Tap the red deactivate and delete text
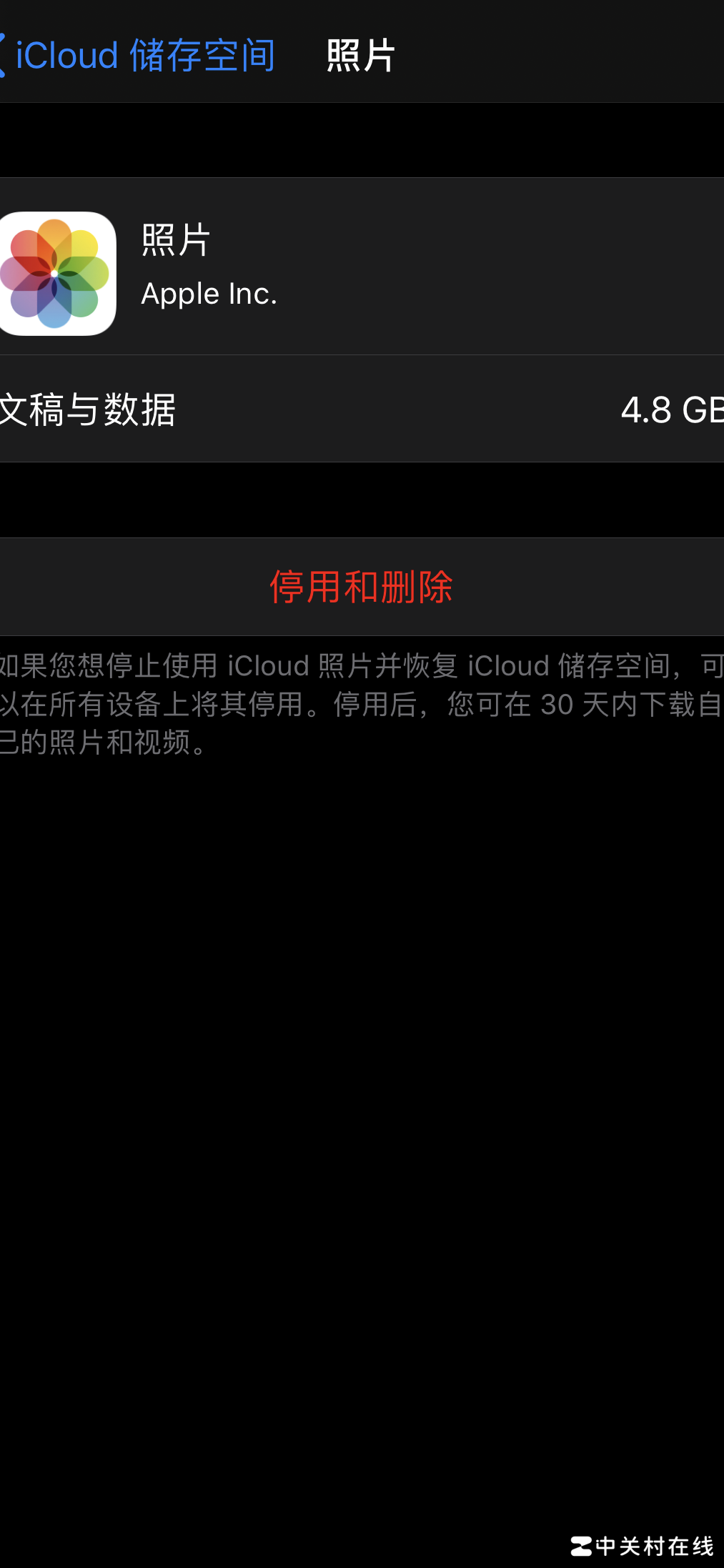Image resolution: width=724 pixels, height=1568 pixels. [362, 586]
